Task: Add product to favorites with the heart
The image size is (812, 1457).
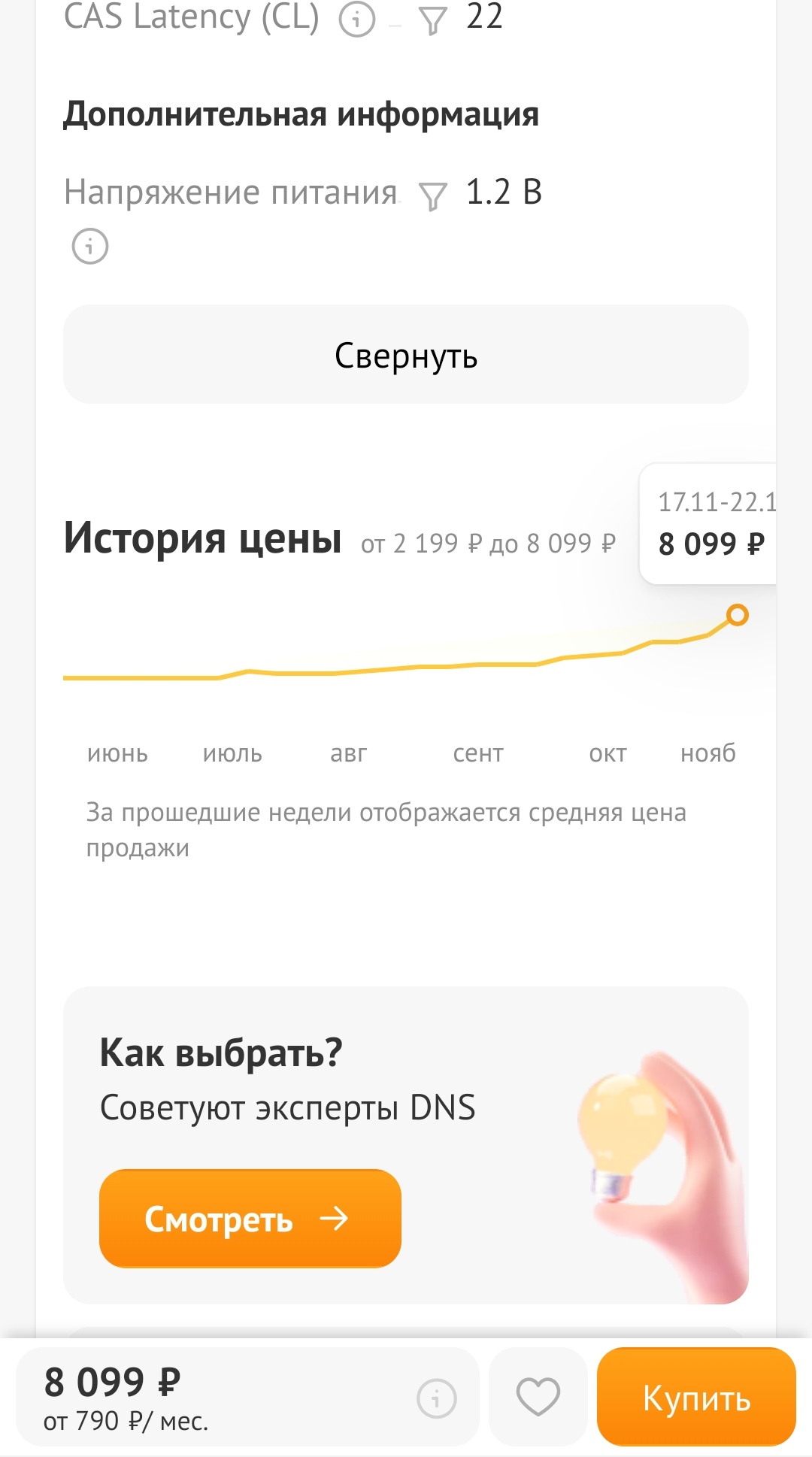Action: (538, 1397)
